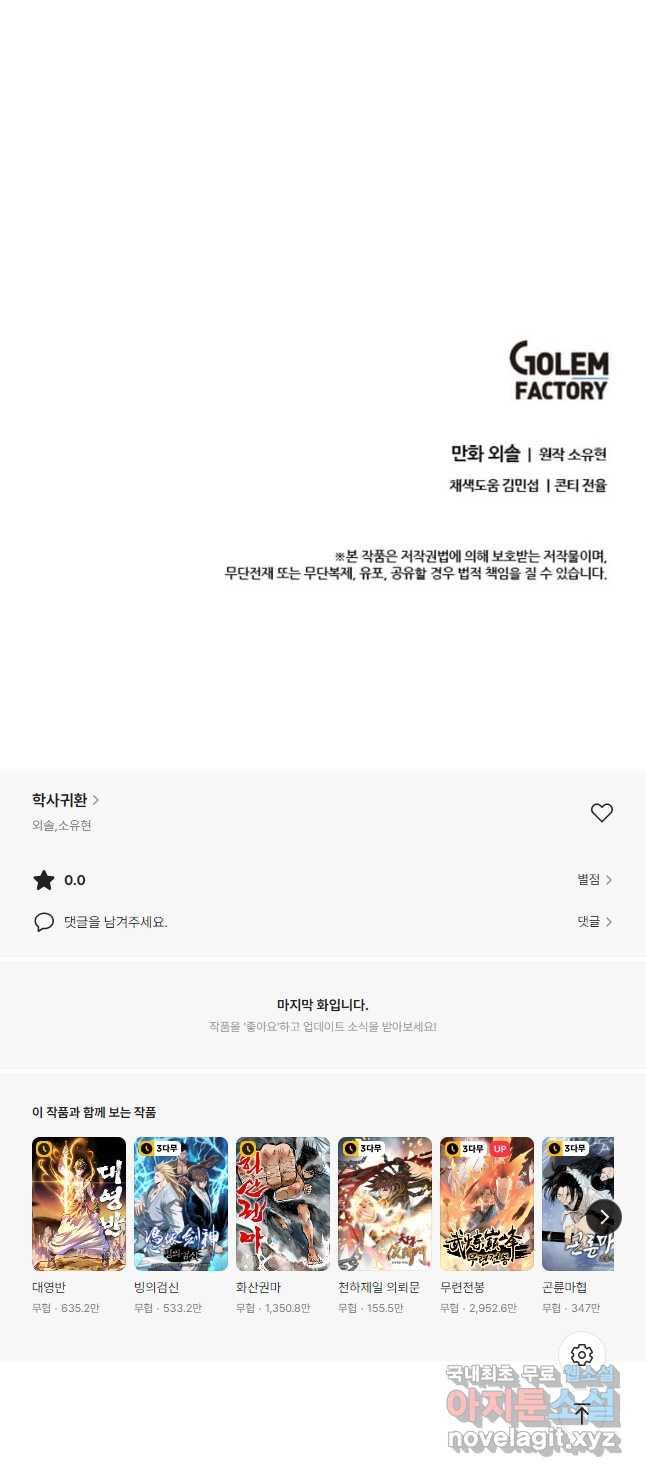This screenshot has width=646, height=1477.
Task: Show next recommended titles with the arrow
Action: 604,1217
